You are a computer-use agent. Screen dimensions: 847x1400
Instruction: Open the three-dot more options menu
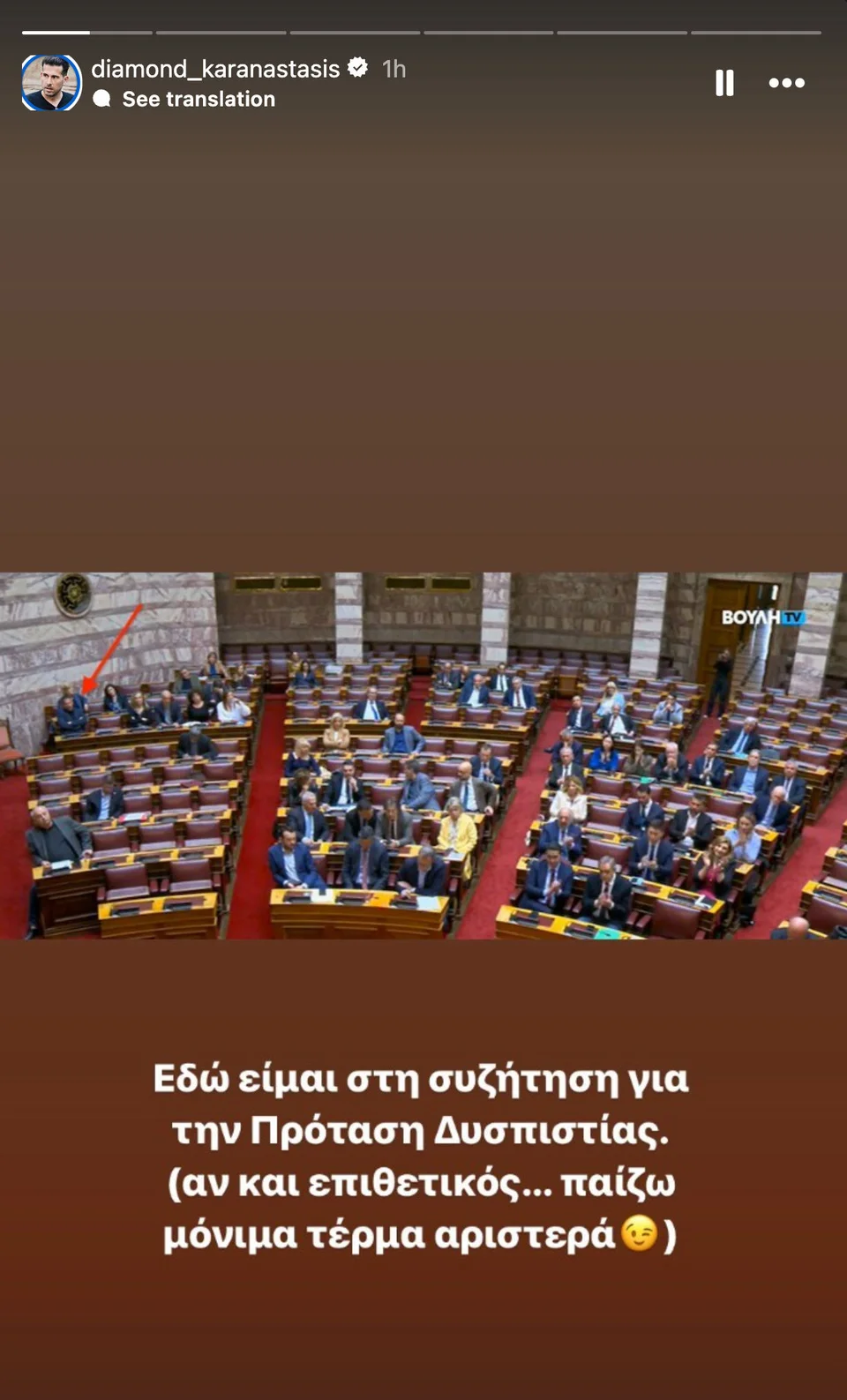click(x=786, y=83)
